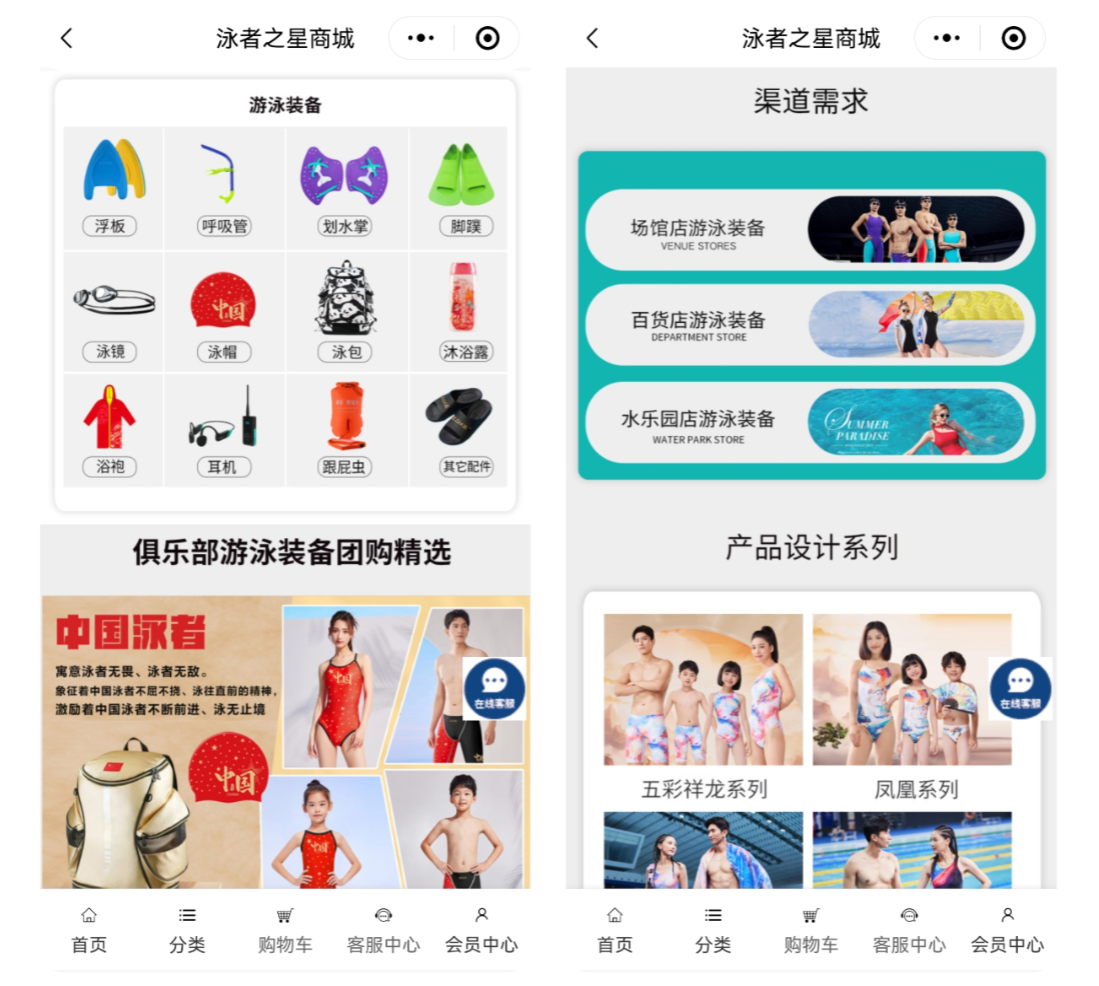The image size is (1099, 986).
Task: Open the 泳帽 swim cap category
Action: coord(225,312)
